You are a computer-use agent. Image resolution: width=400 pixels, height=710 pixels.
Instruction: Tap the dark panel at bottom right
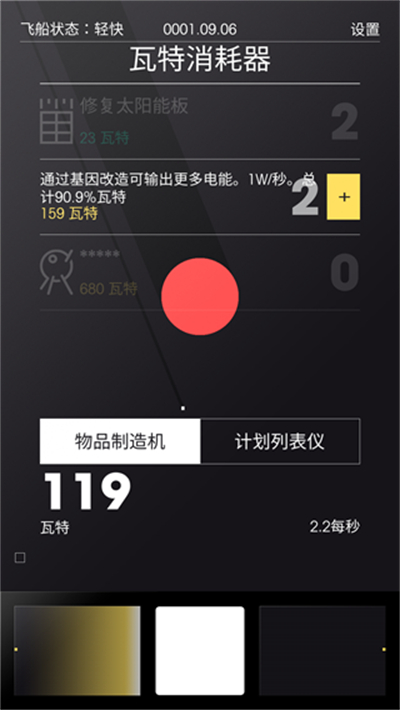coord(323,650)
